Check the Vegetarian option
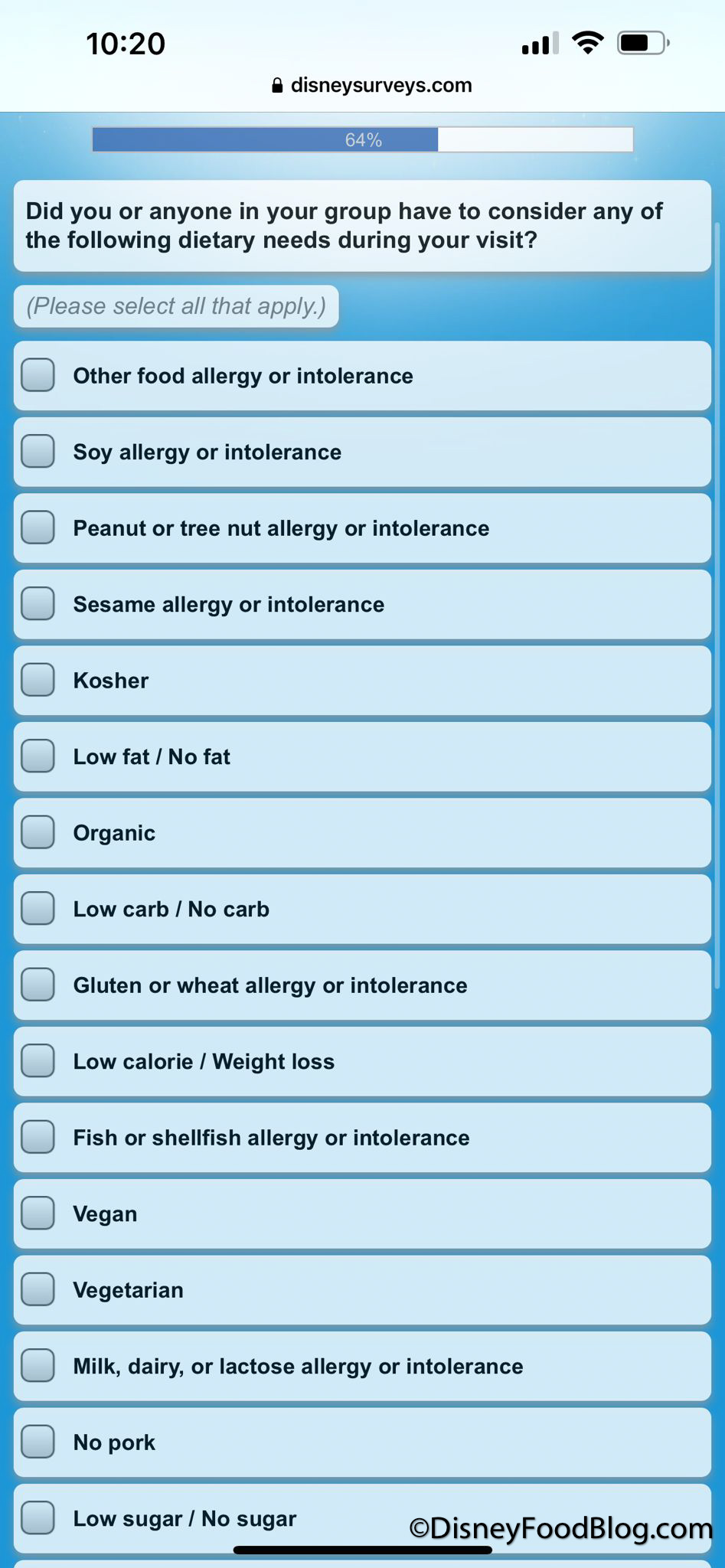Screen dimensions: 725x1568 (x=38, y=1289)
